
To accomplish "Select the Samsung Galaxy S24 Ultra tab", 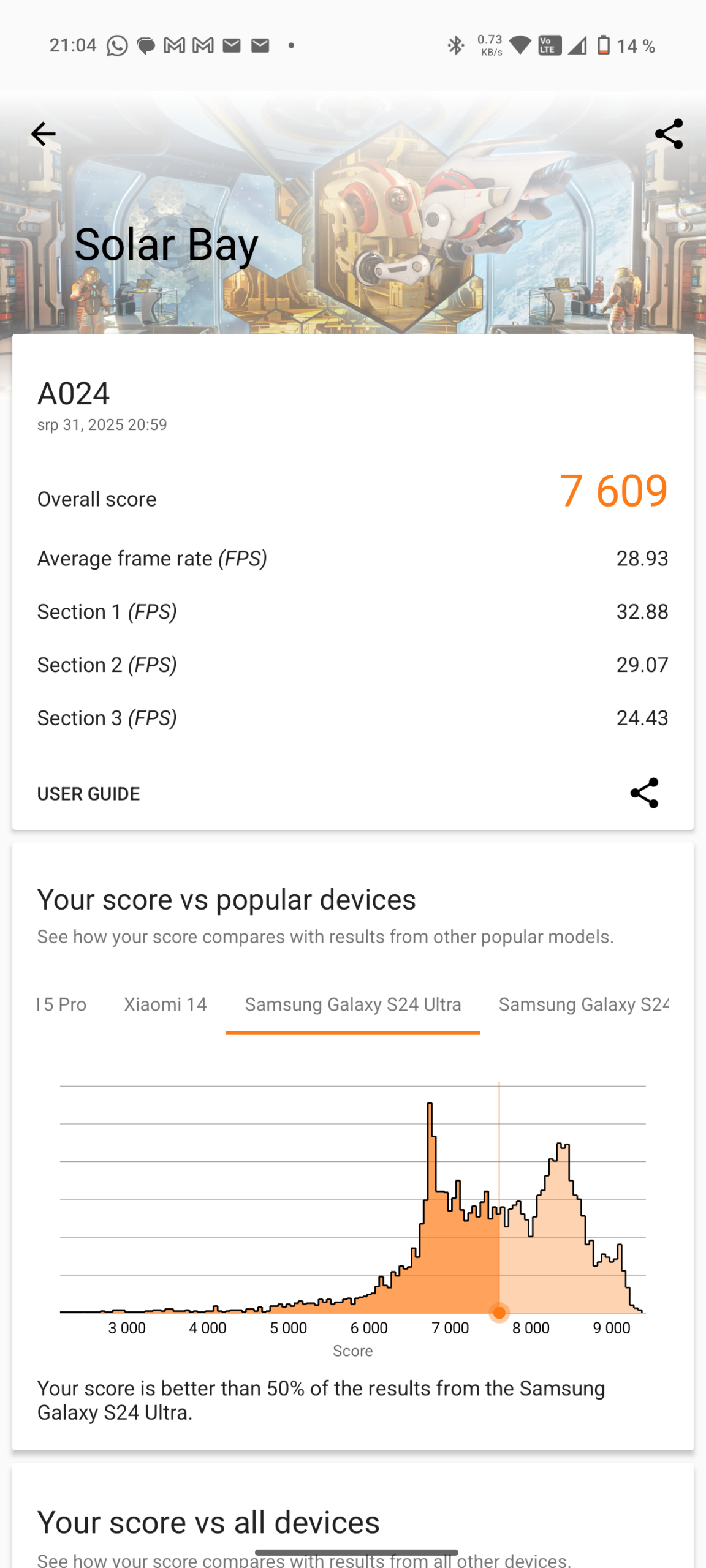I will click(353, 1005).
